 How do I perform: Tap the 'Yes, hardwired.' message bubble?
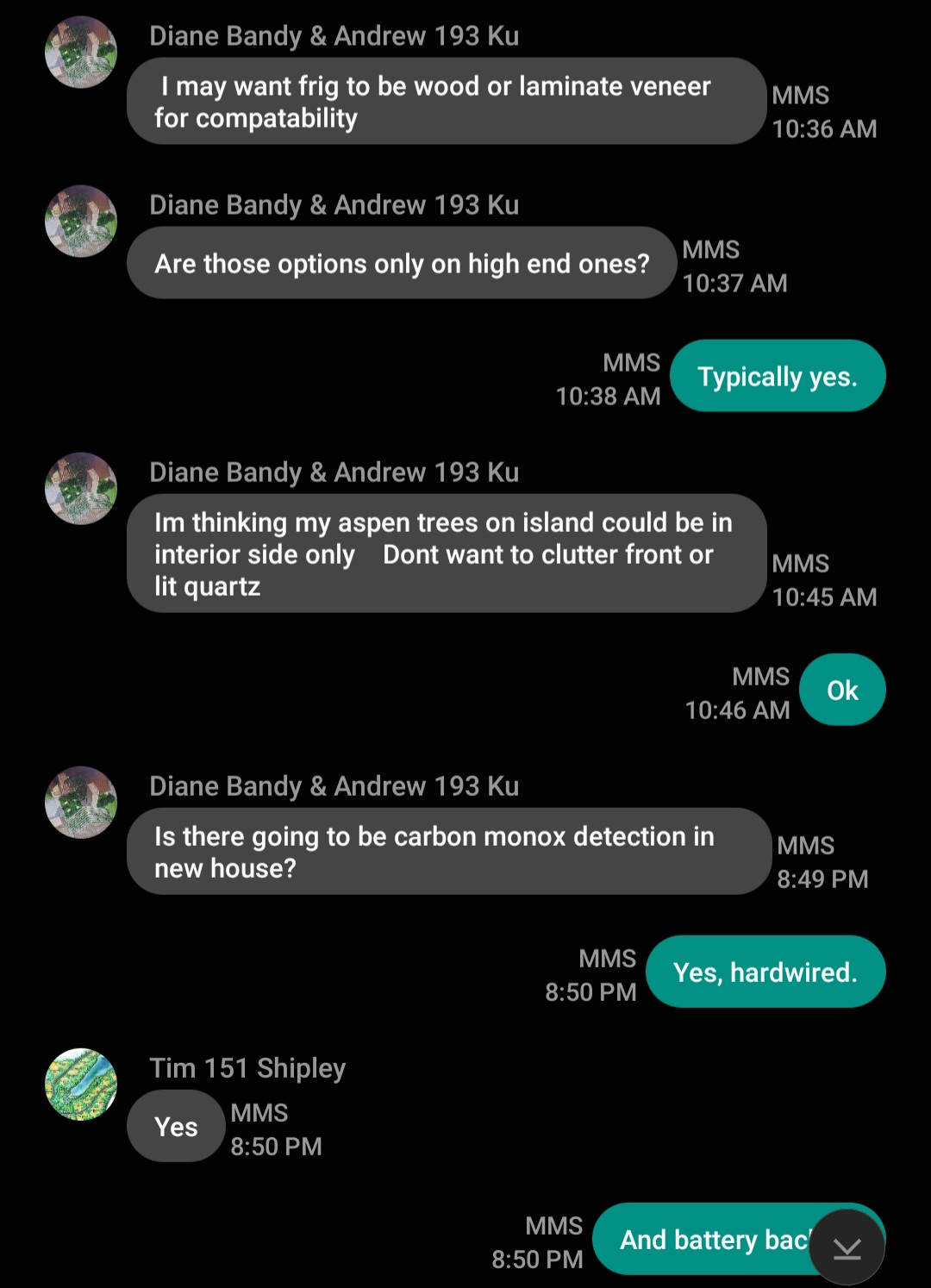click(x=765, y=972)
